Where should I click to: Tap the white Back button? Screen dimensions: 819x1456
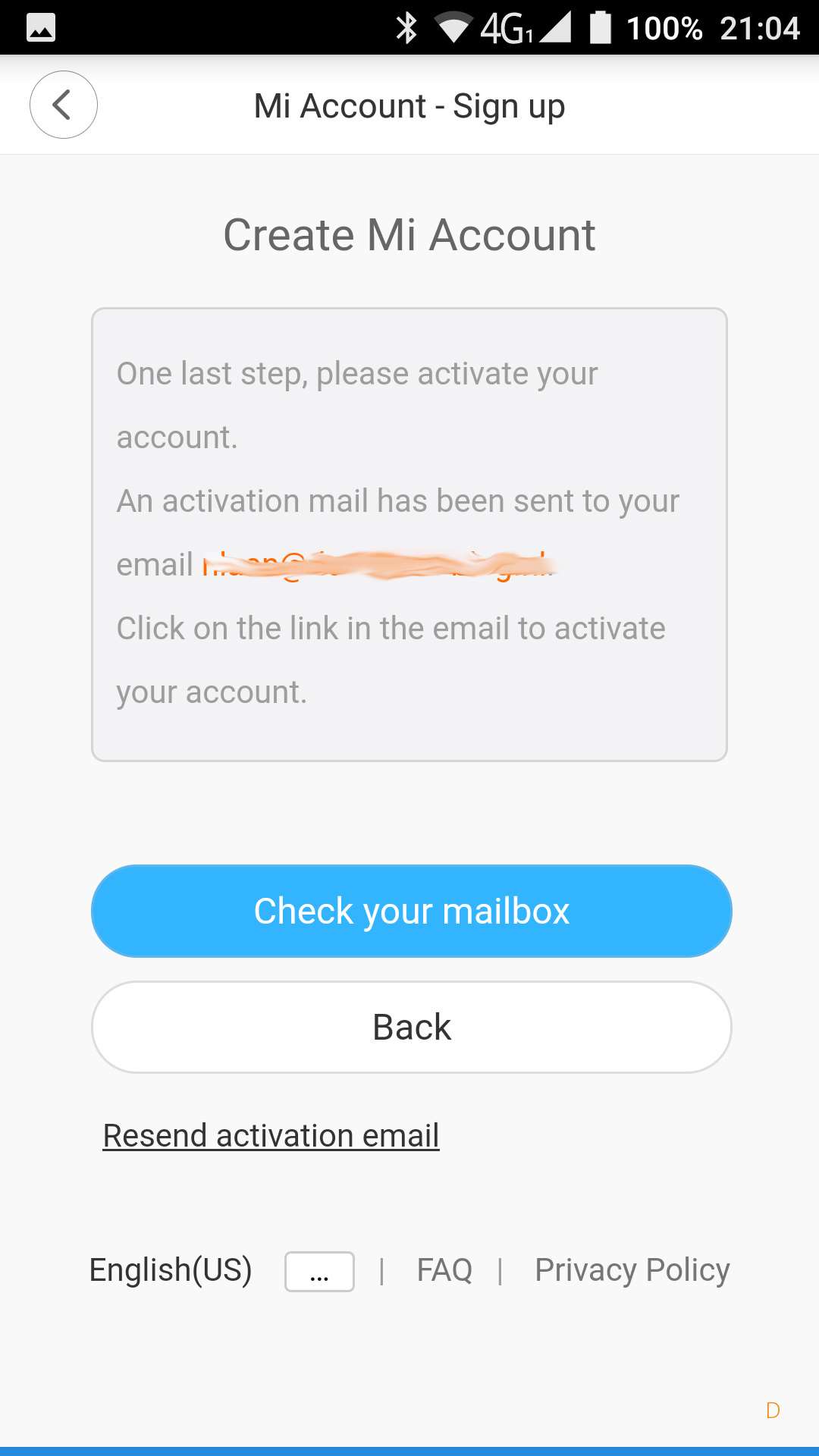click(x=411, y=1028)
